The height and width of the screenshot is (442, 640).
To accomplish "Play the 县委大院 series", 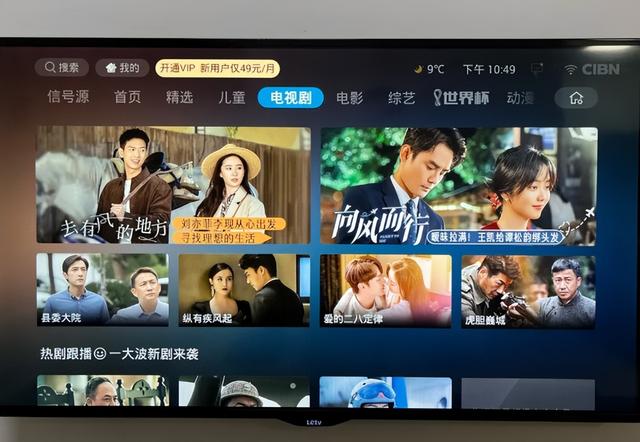I will [102, 290].
